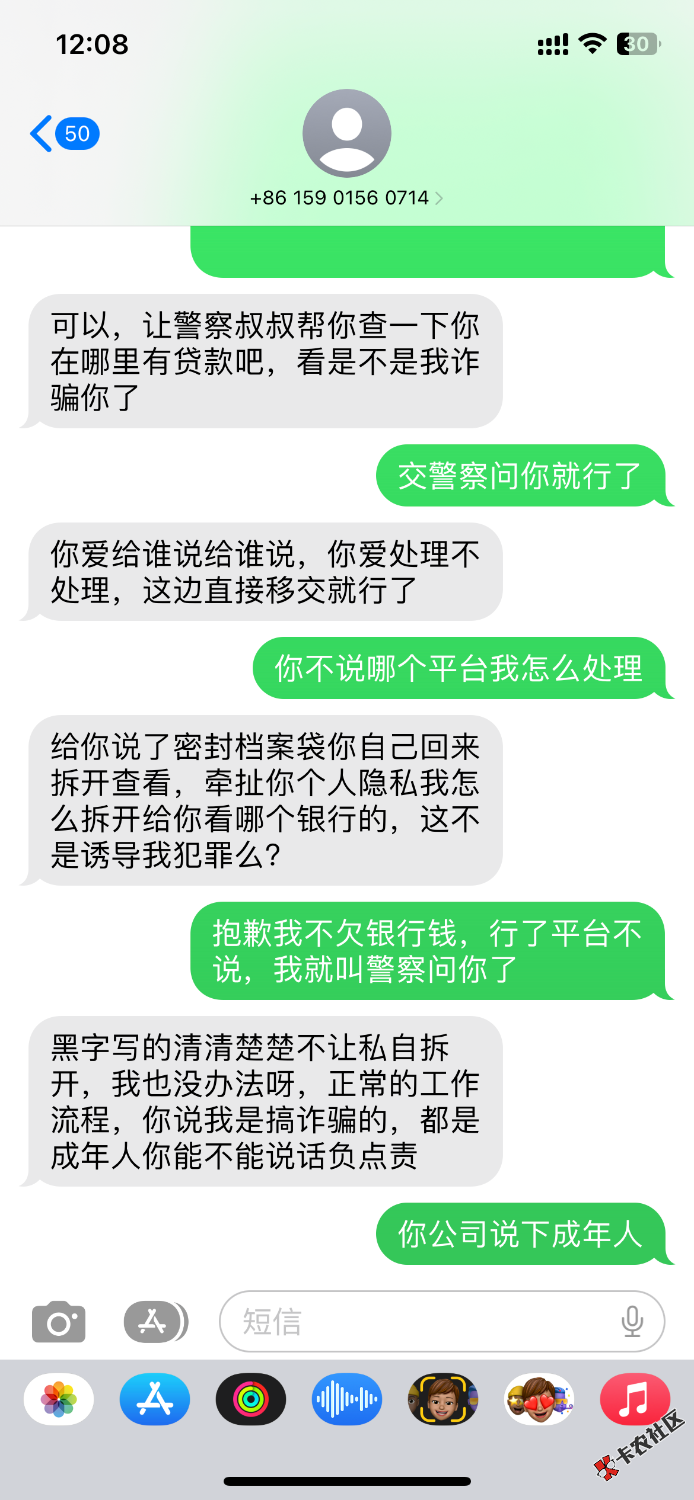Viewport: 694px width, 1500px height.
Task: Open contact details for +86 159 0156 0714
Action: (x=346, y=198)
